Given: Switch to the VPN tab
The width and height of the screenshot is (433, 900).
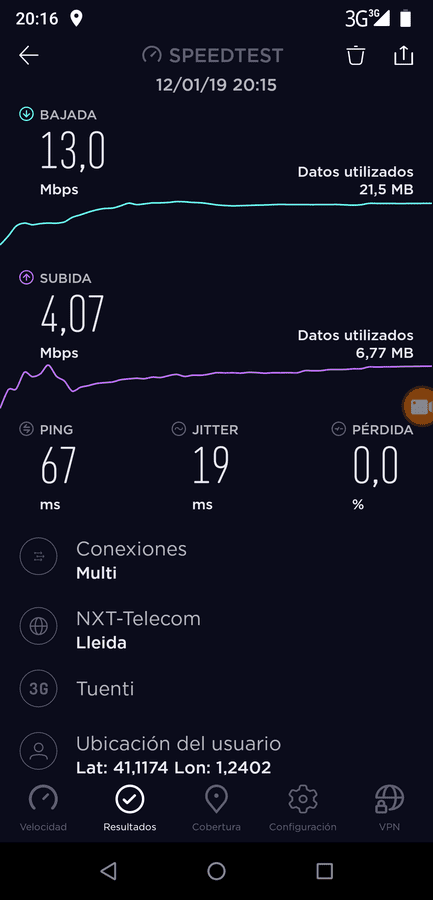Looking at the screenshot, I should pos(389,808).
